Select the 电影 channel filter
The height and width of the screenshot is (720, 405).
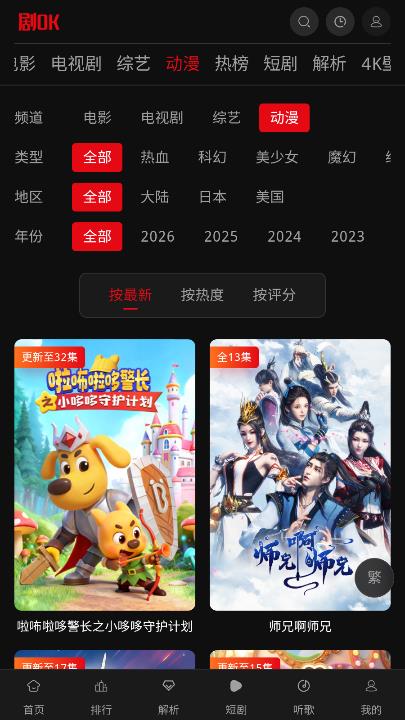pos(97,118)
